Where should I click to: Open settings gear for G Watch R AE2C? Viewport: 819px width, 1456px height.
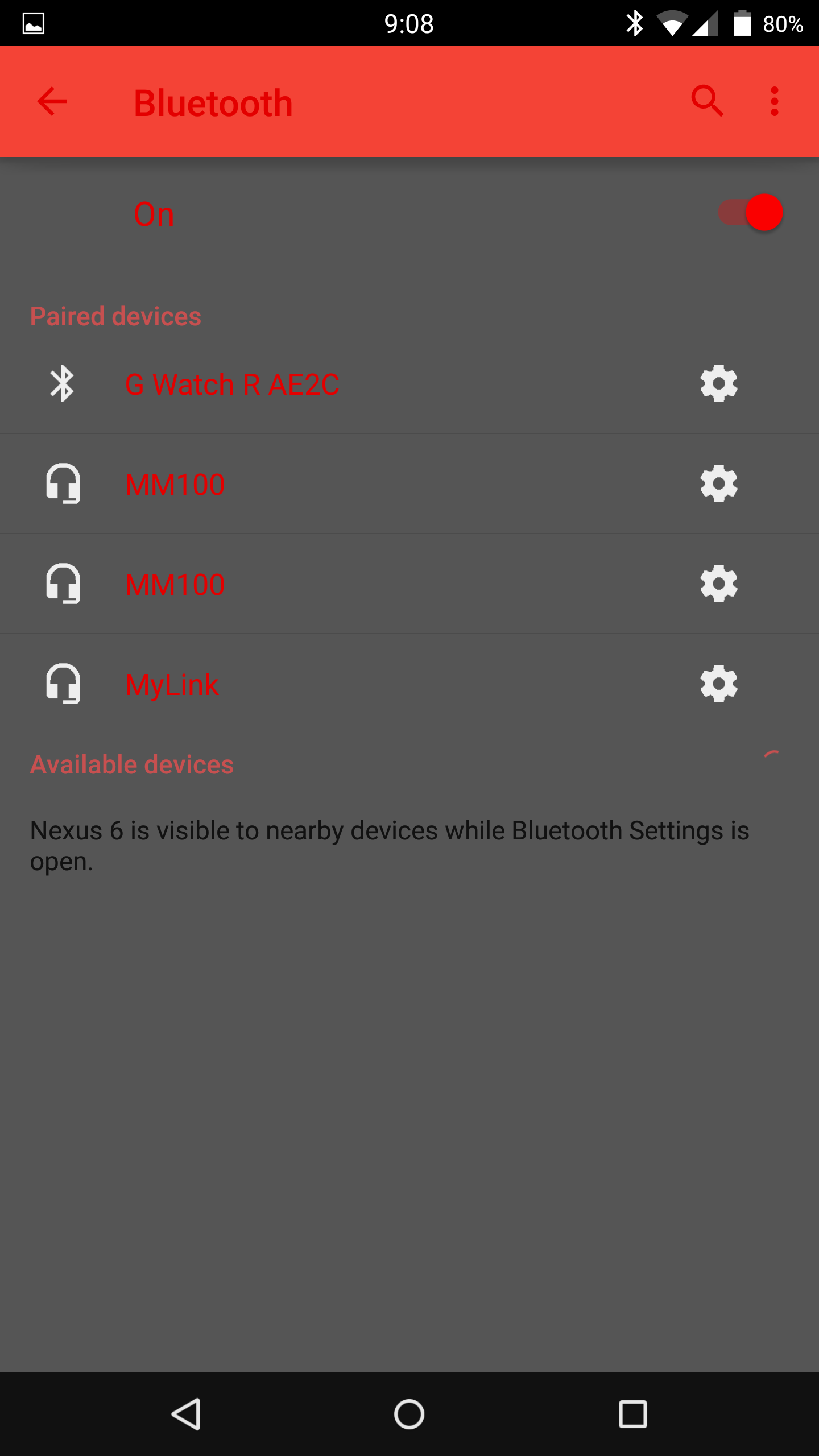719,384
